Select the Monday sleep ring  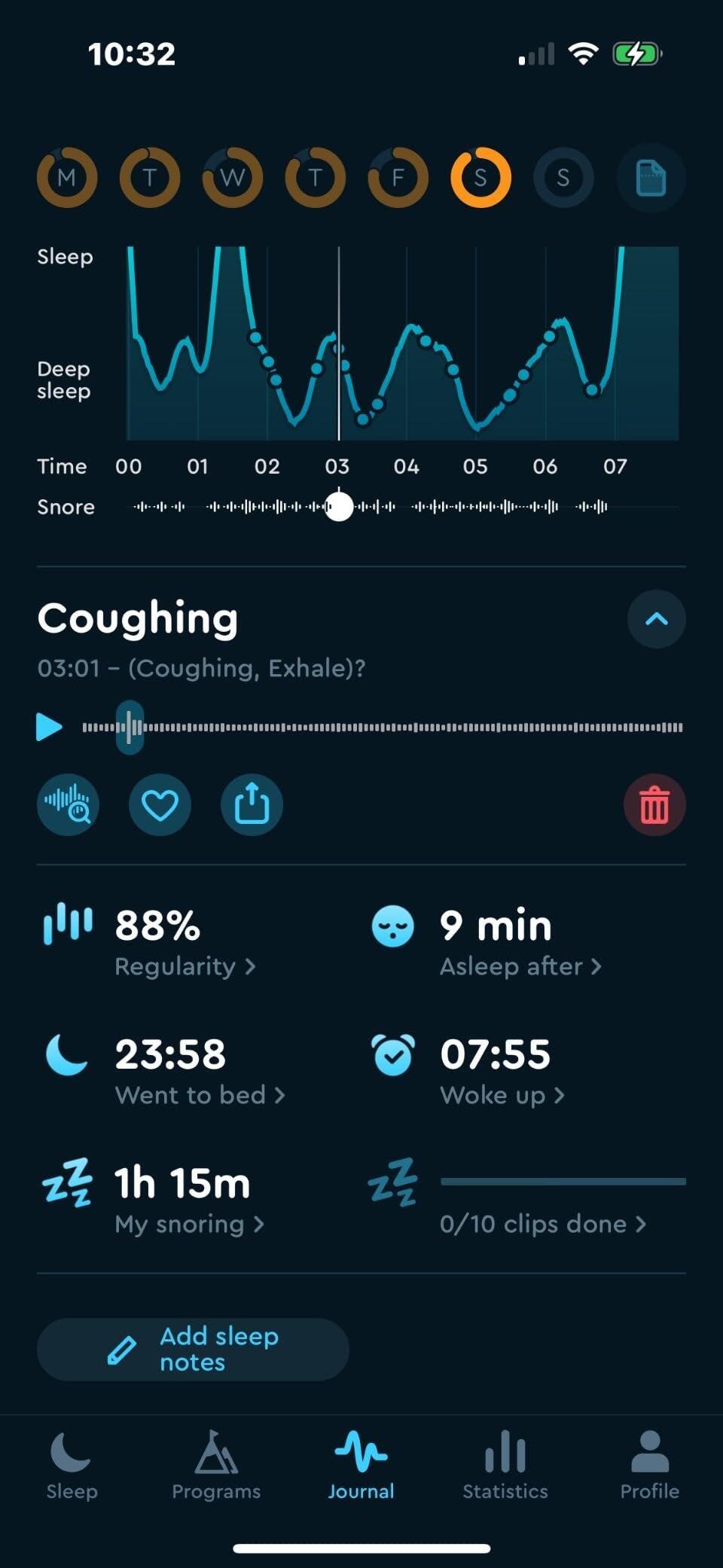click(x=67, y=178)
